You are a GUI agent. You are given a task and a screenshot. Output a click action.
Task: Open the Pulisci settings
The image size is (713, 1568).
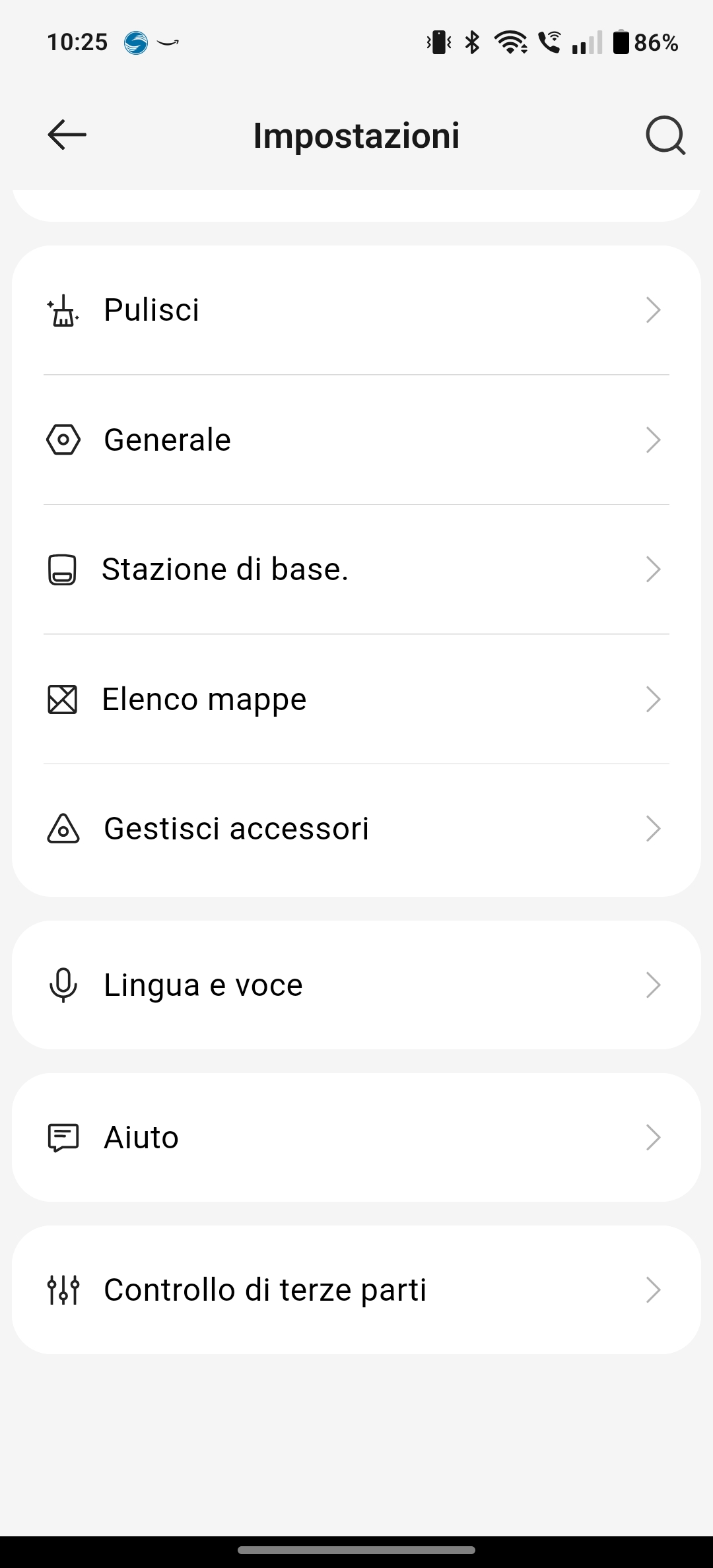pos(356,310)
